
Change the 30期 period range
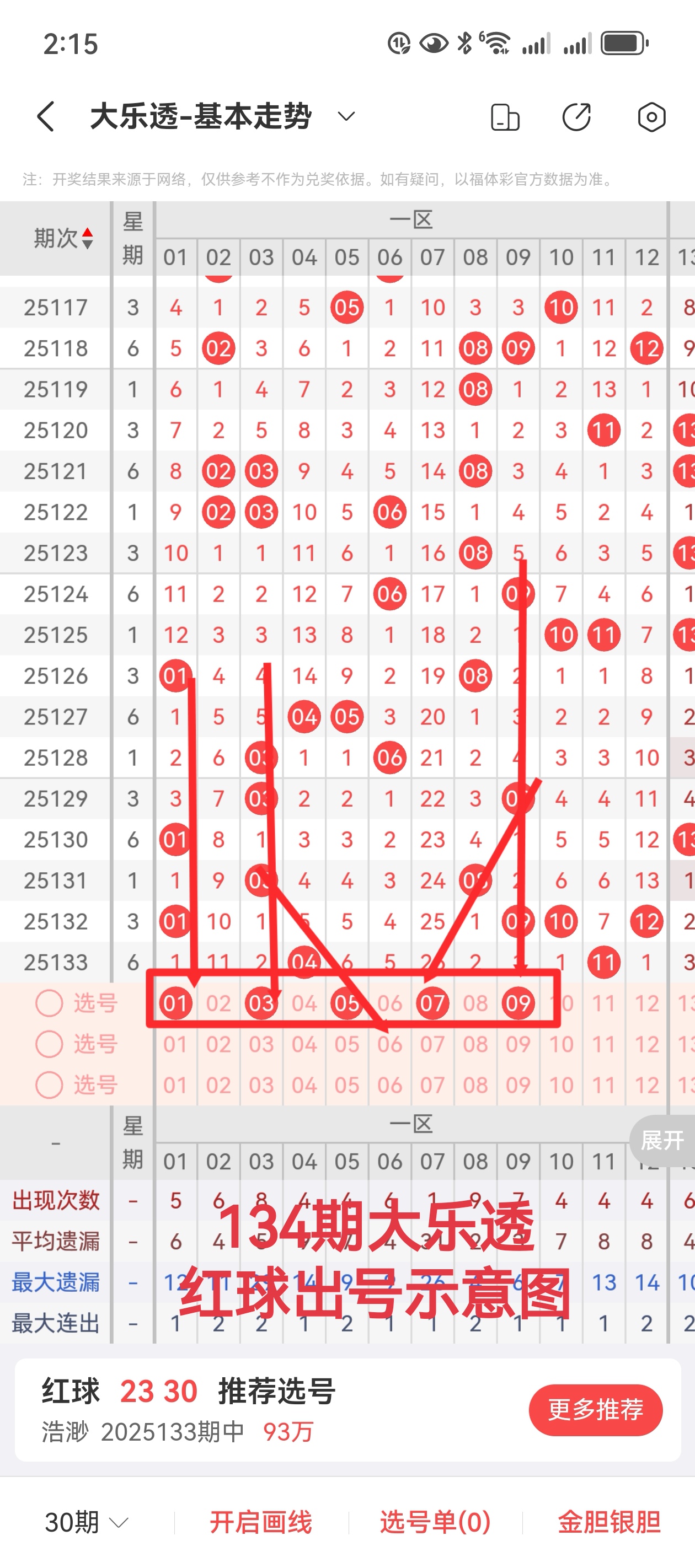click(87, 1522)
